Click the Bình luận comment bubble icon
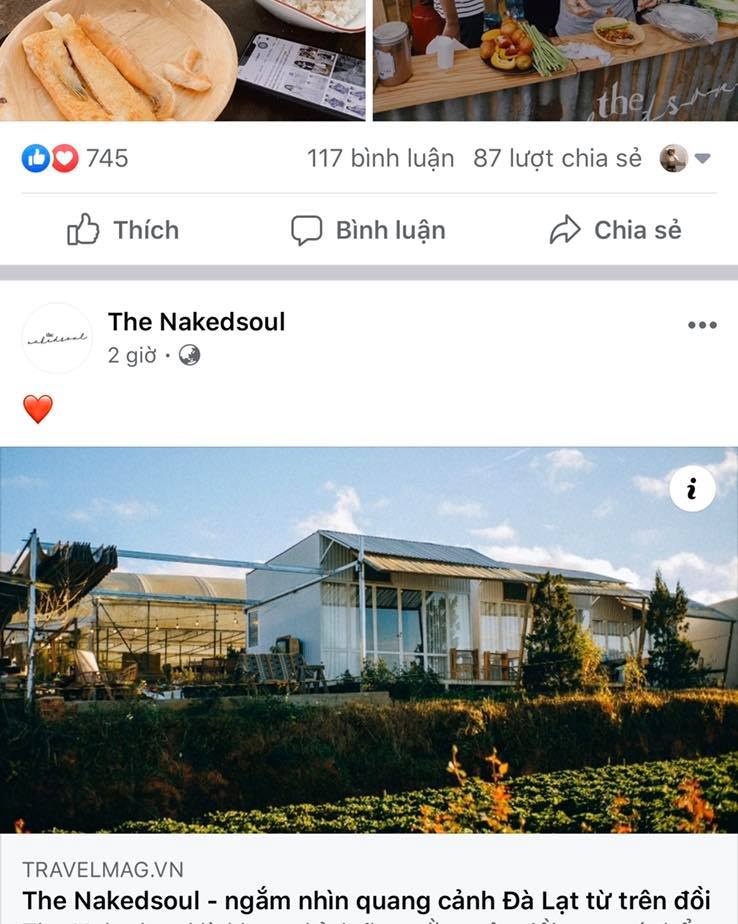Viewport: 738px width, 924px height. tap(306, 229)
